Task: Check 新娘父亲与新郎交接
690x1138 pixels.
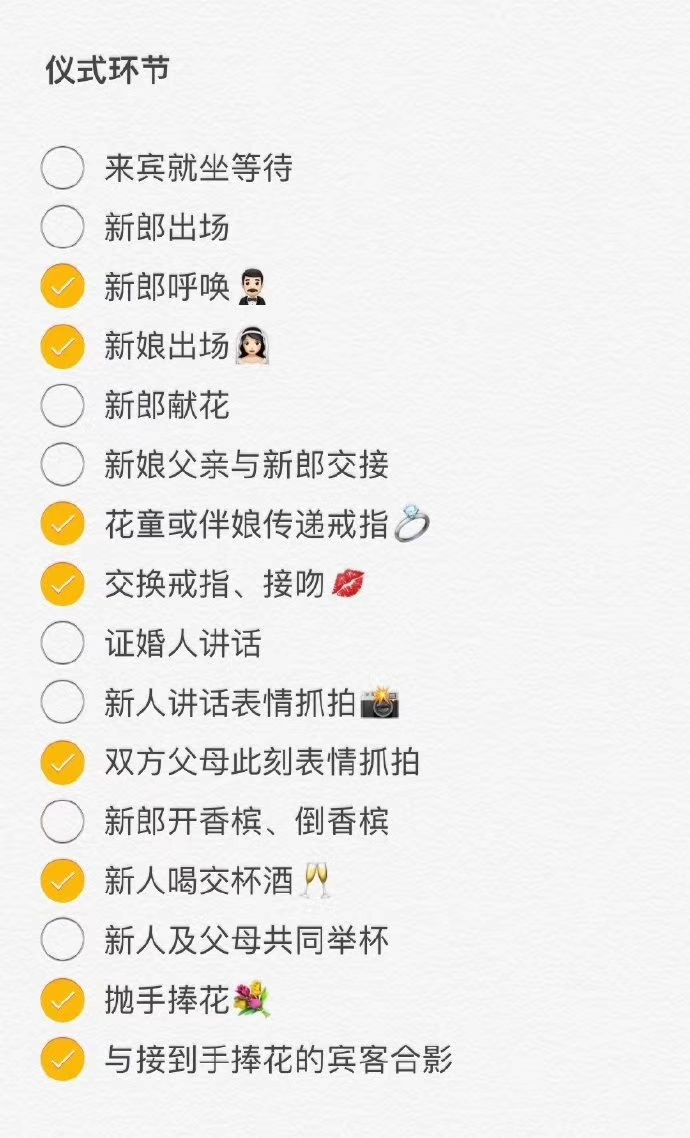Action: [62, 464]
